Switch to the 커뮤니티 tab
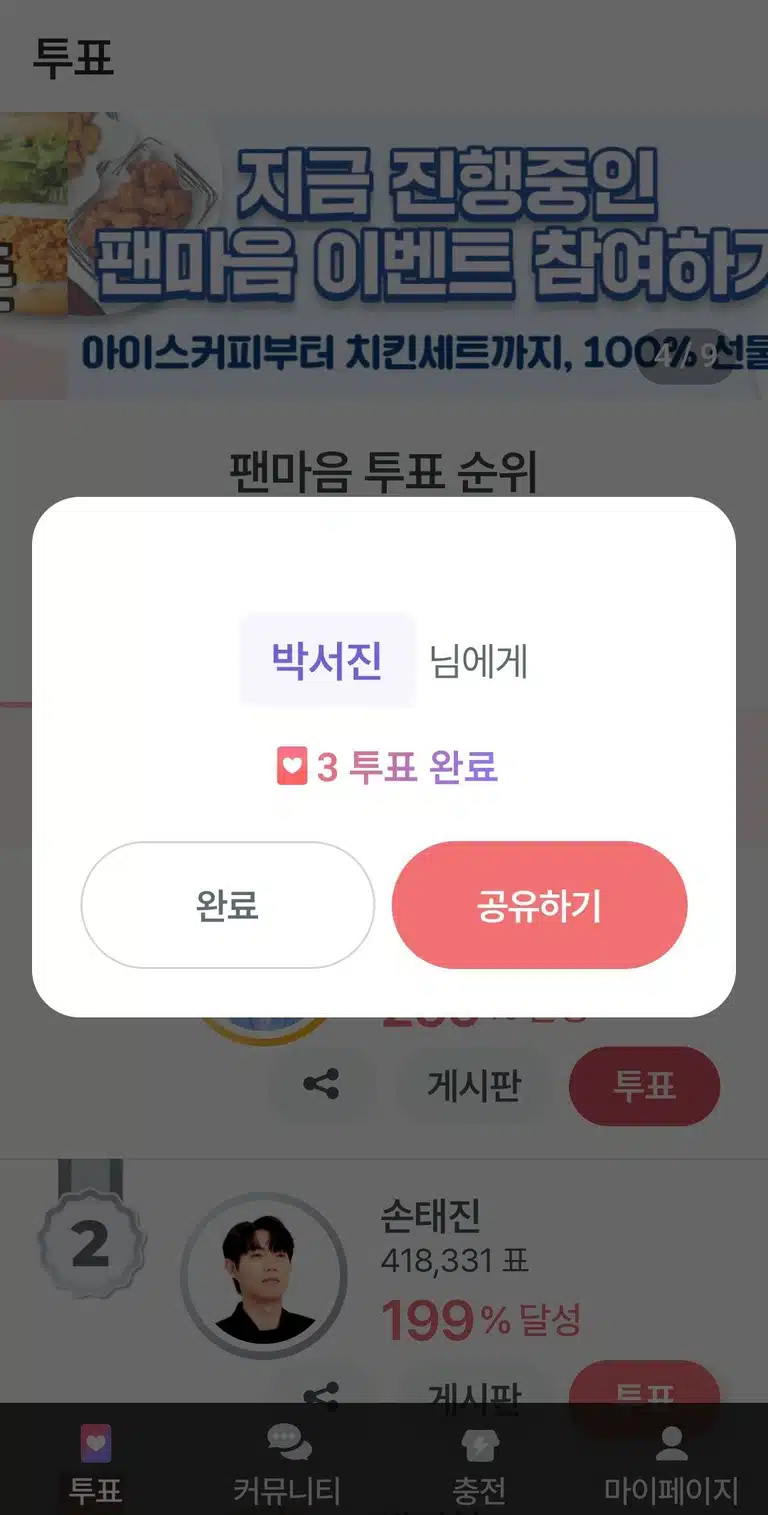768x1515 pixels. coord(287,1465)
